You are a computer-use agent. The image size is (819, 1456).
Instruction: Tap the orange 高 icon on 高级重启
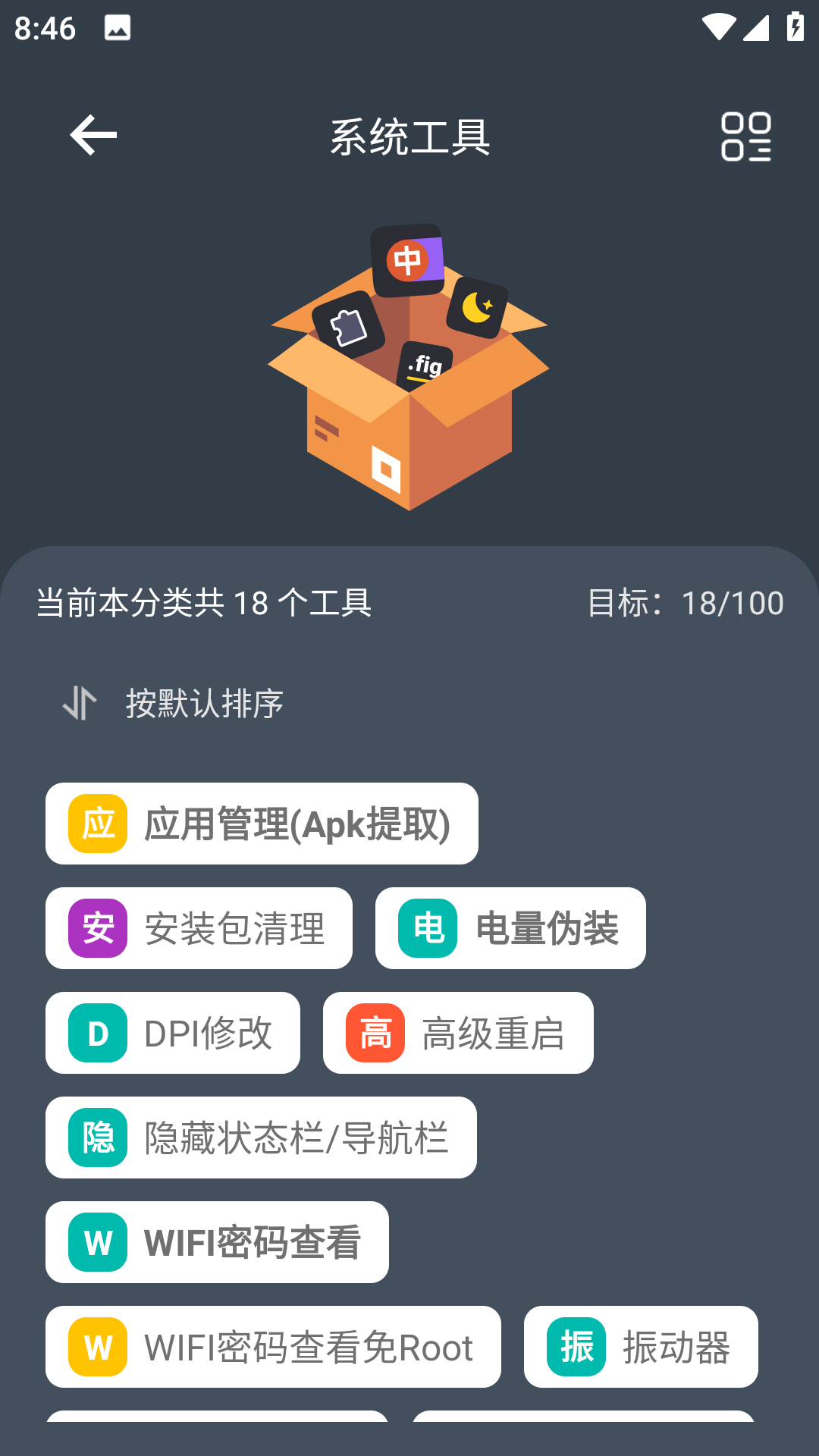click(373, 1033)
